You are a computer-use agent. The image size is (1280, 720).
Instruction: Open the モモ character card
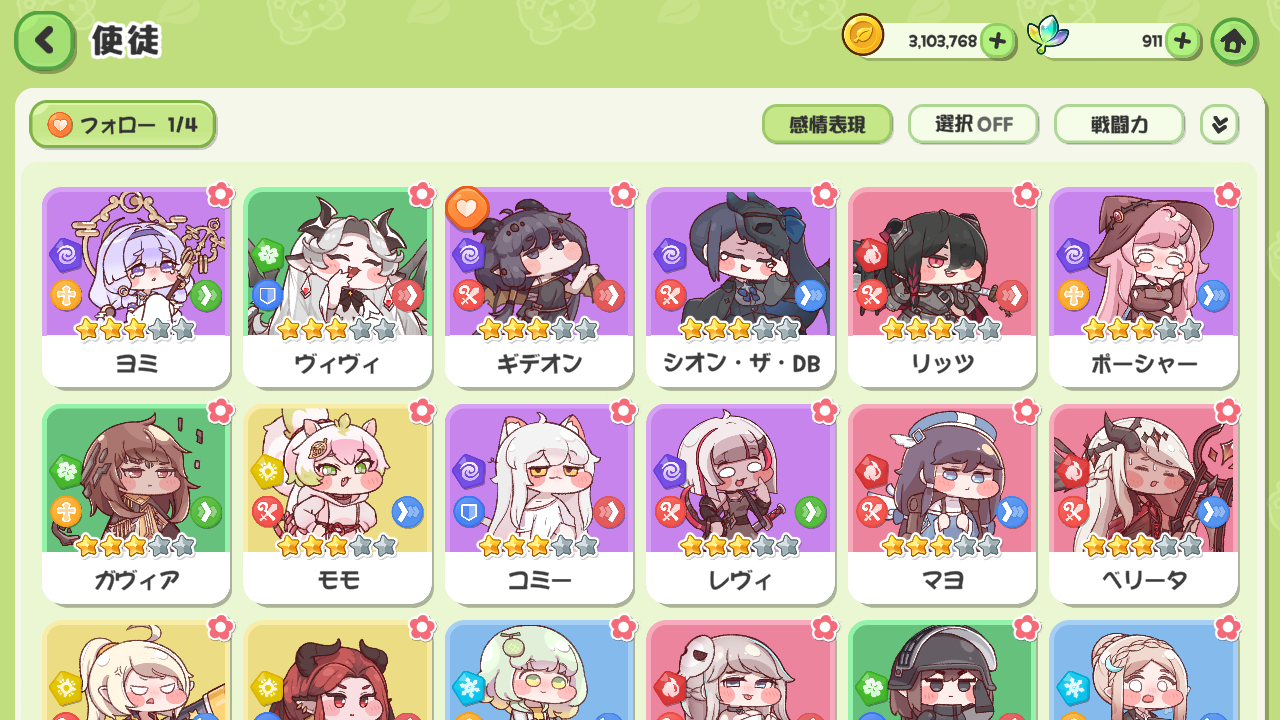pos(337,502)
